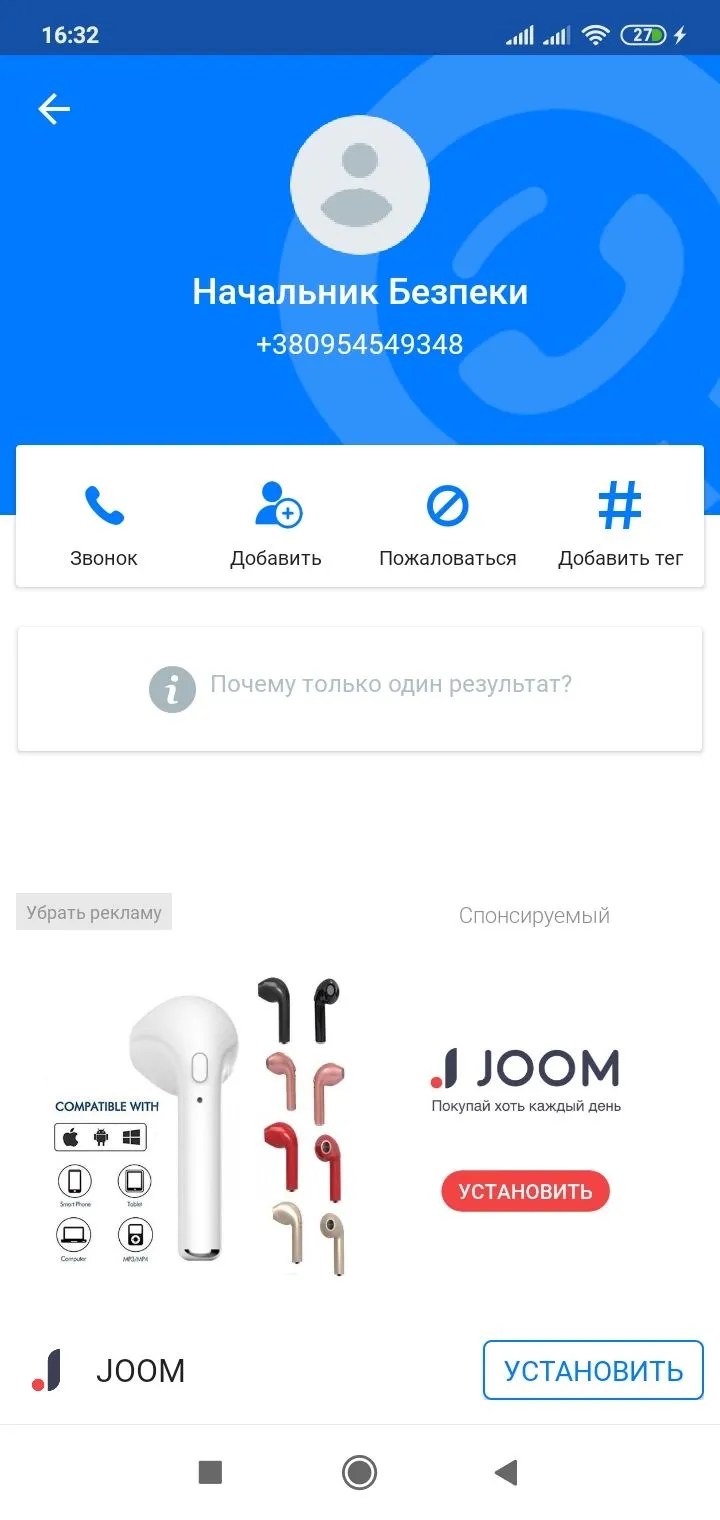Open the JOOM earphones ad image
The image size is (720, 1520).
click(x=200, y=1125)
